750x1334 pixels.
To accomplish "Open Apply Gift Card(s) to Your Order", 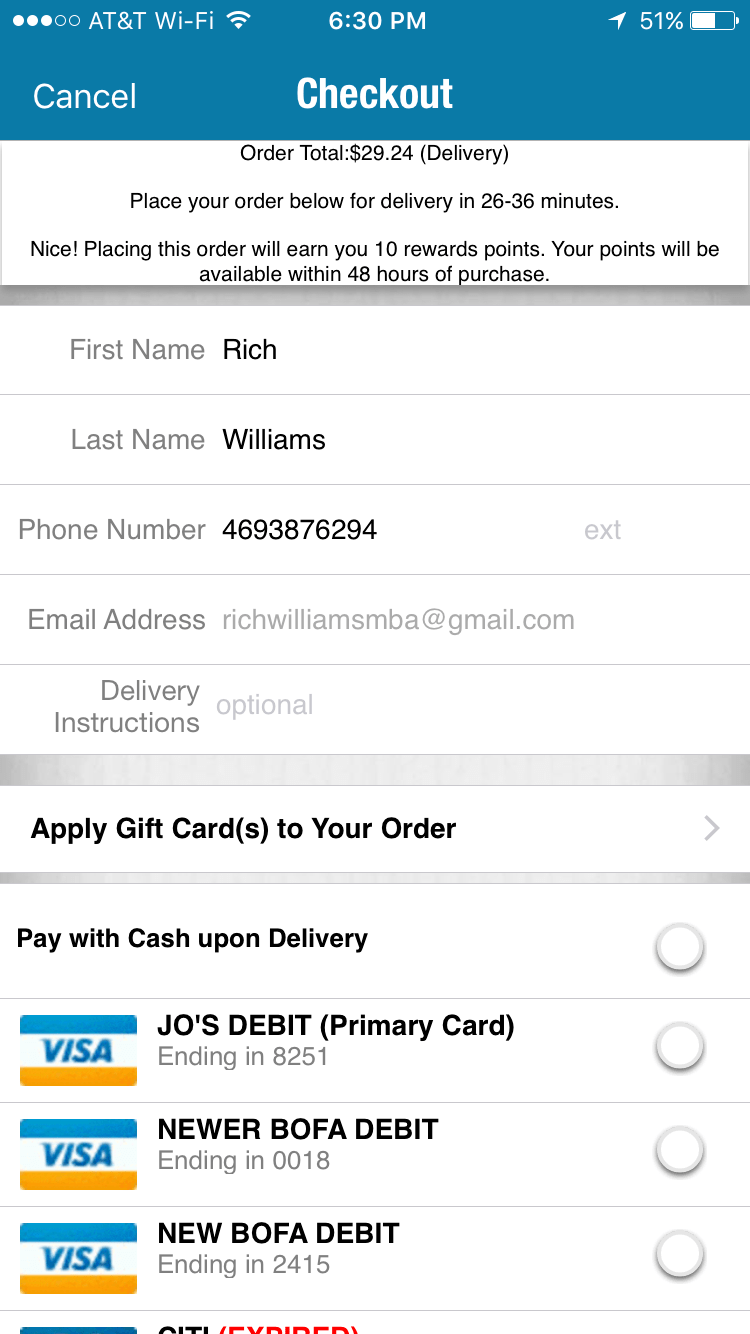I will (x=375, y=828).
